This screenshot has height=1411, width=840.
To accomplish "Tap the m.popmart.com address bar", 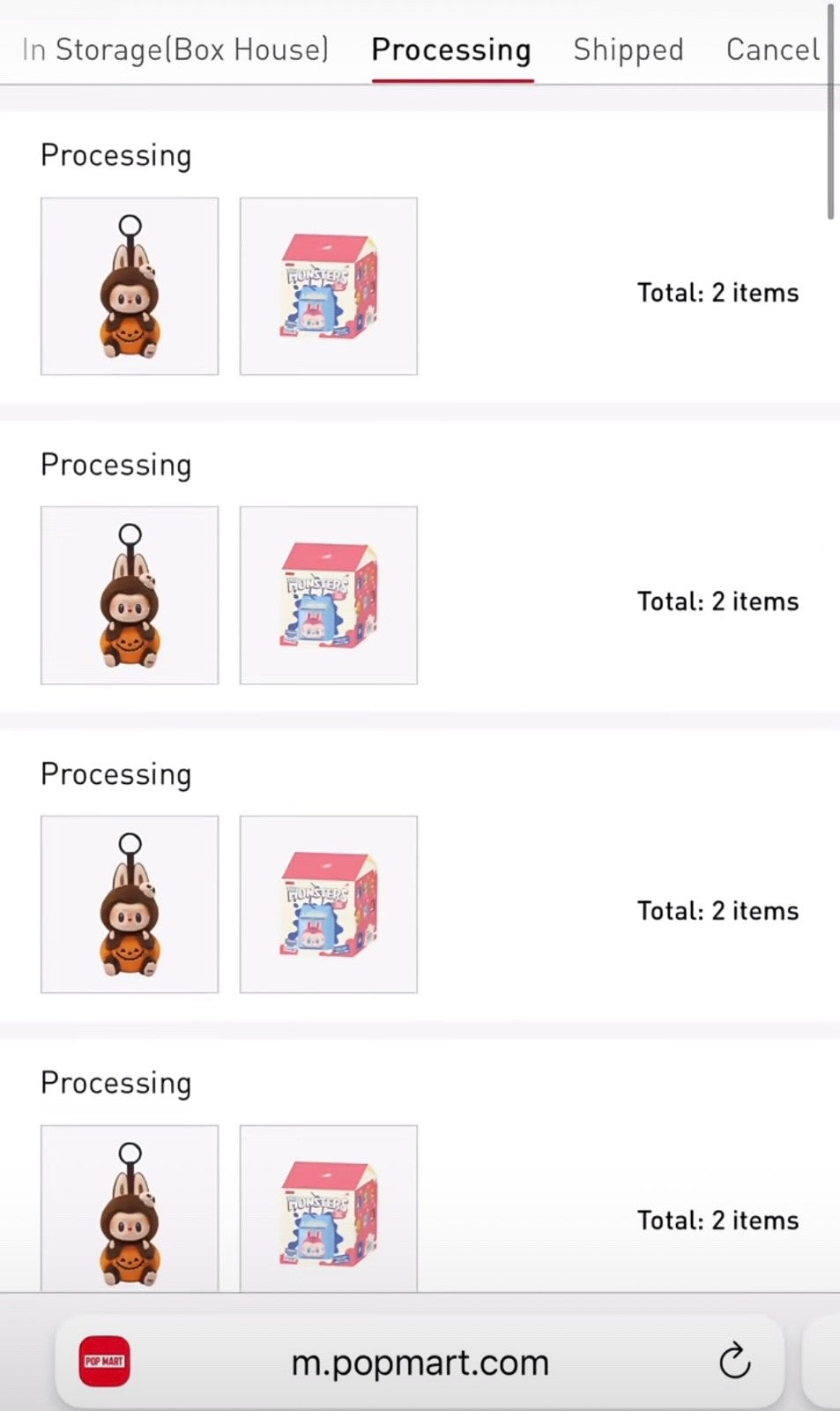I will point(420,1362).
